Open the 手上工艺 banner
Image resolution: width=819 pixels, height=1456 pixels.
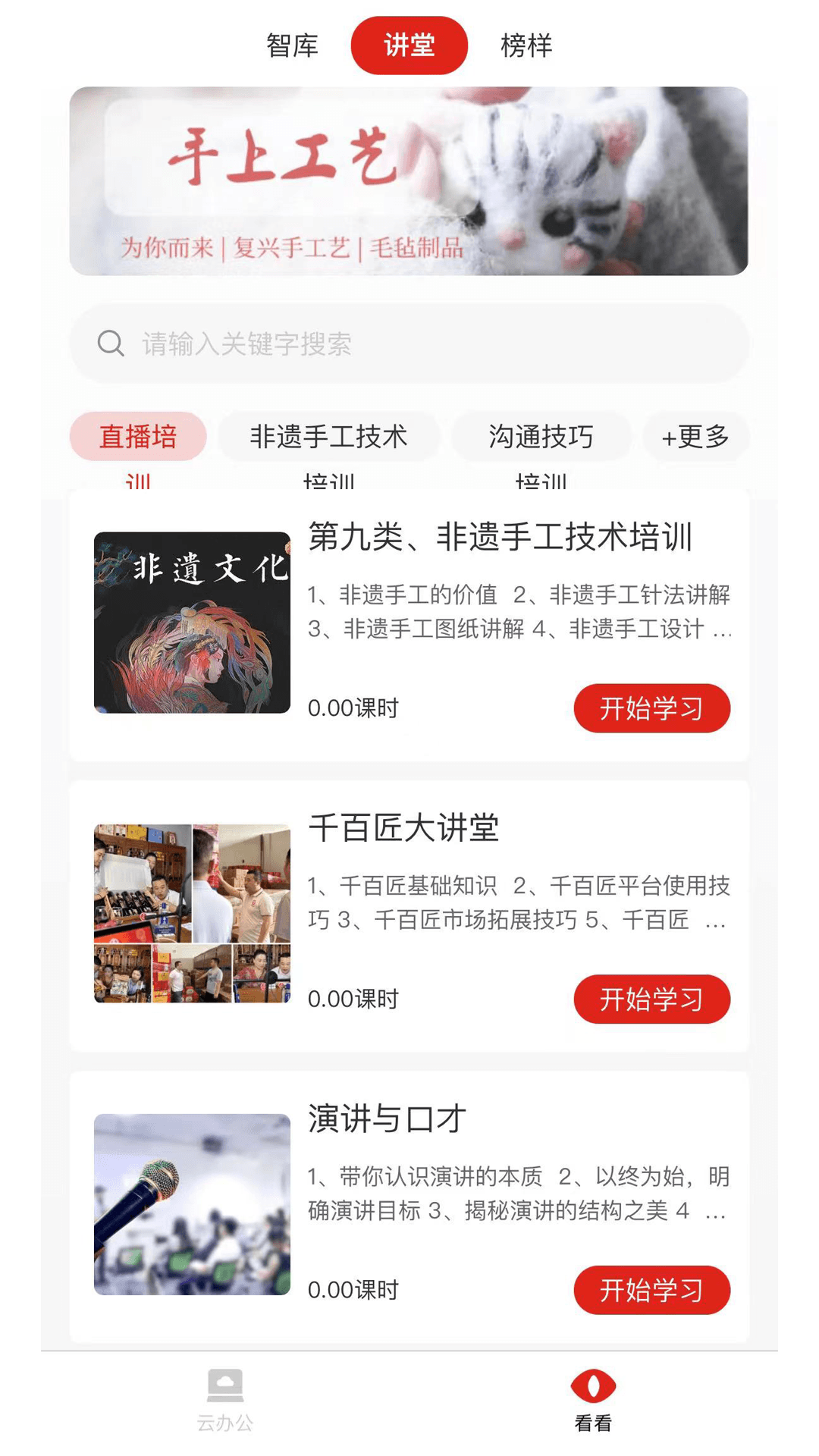(409, 180)
